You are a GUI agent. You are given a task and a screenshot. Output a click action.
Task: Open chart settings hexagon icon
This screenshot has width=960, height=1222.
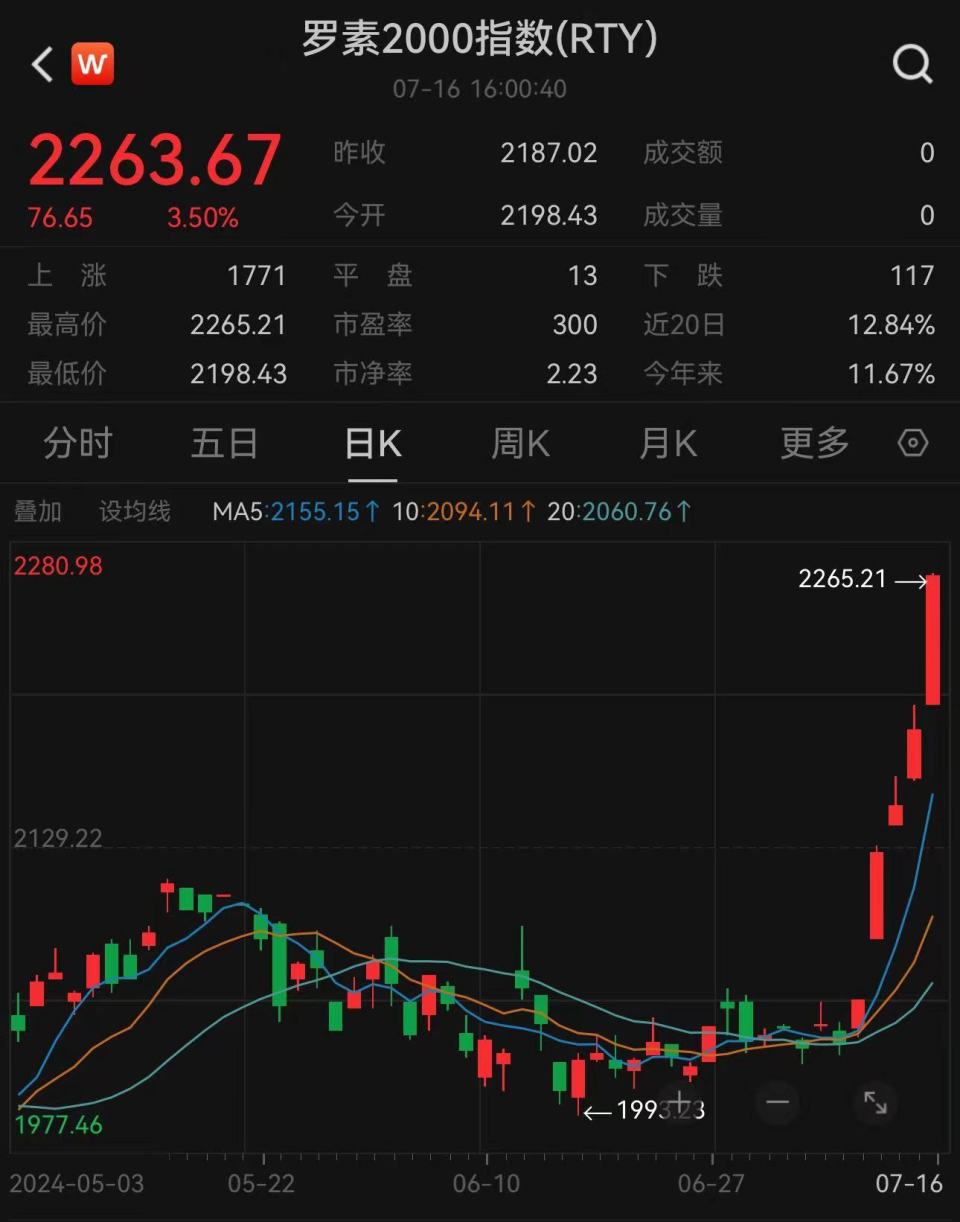[913, 443]
